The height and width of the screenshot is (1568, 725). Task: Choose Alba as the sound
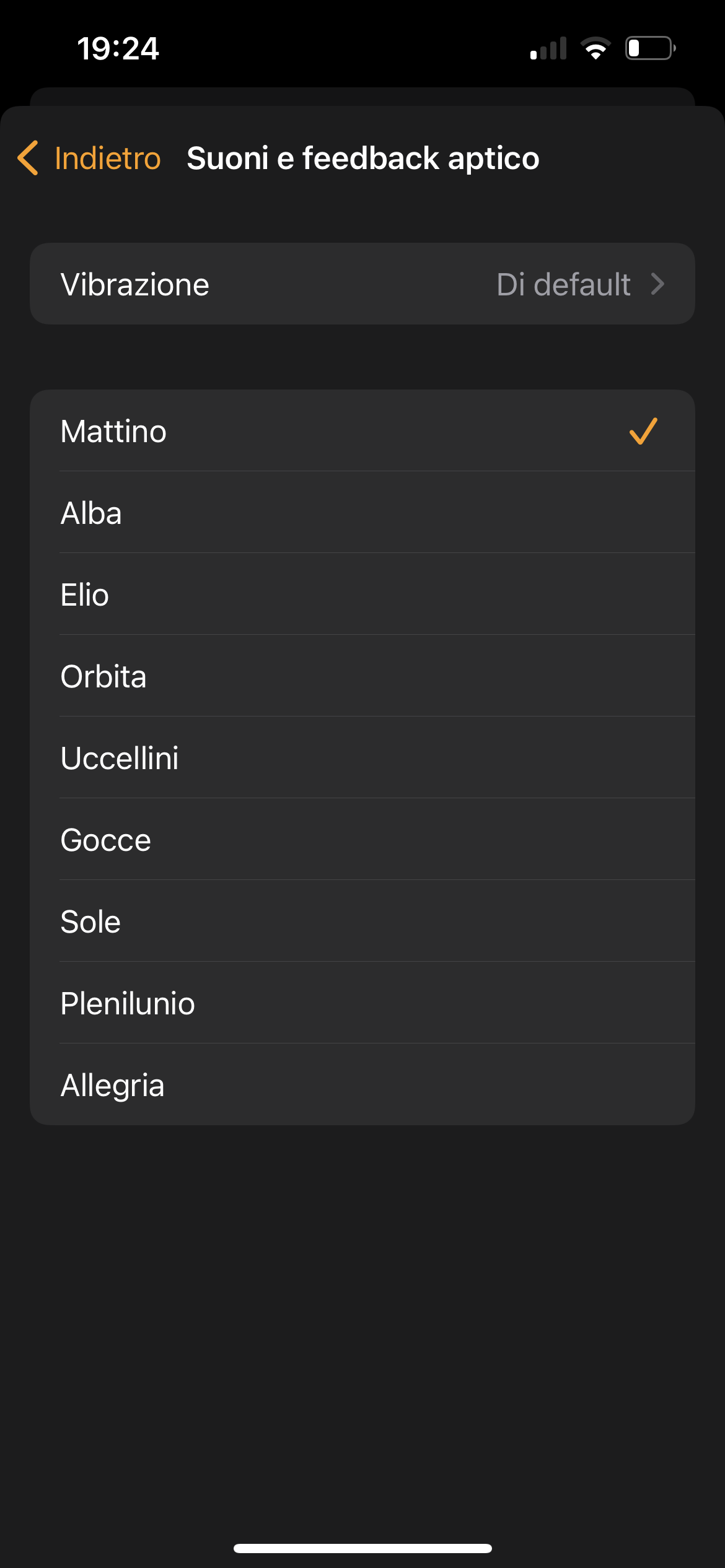point(362,512)
